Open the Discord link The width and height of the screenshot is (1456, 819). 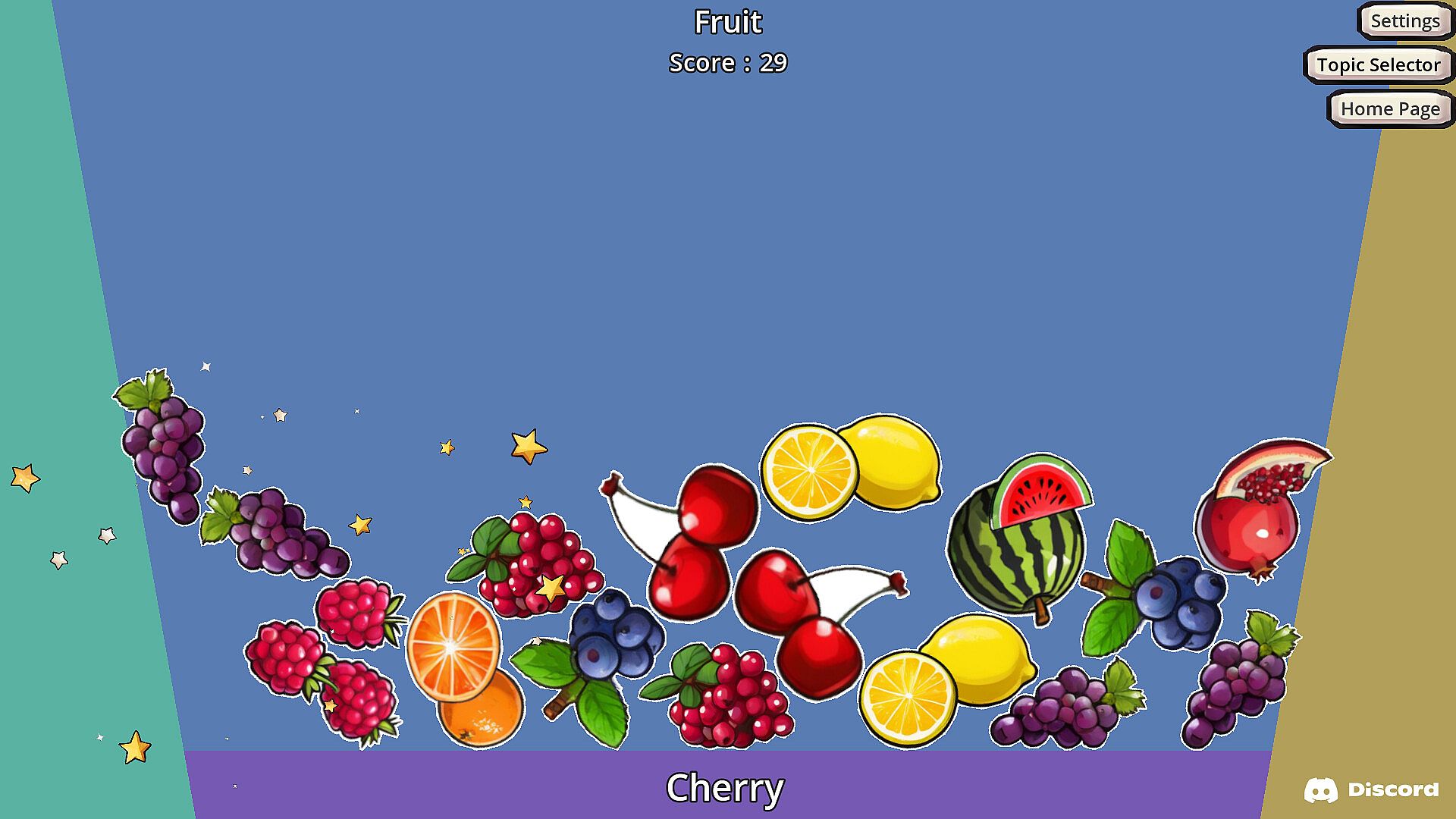[1371, 789]
